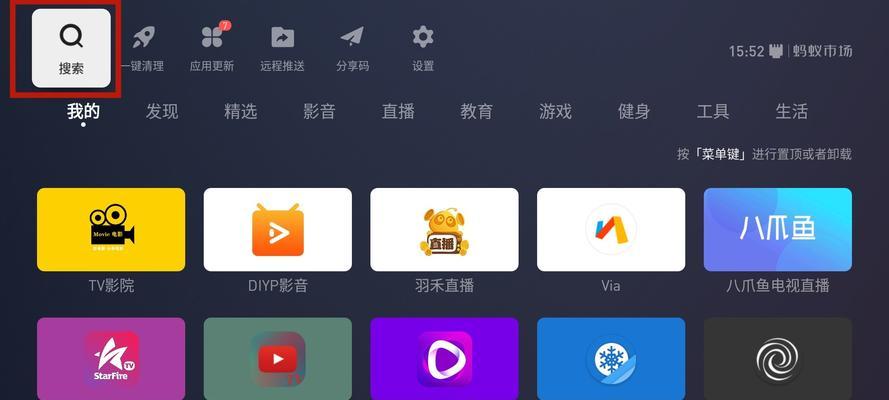This screenshot has height=400, width=889.
Task: Switch to the 影音 tab
Action: click(x=319, y=112)
